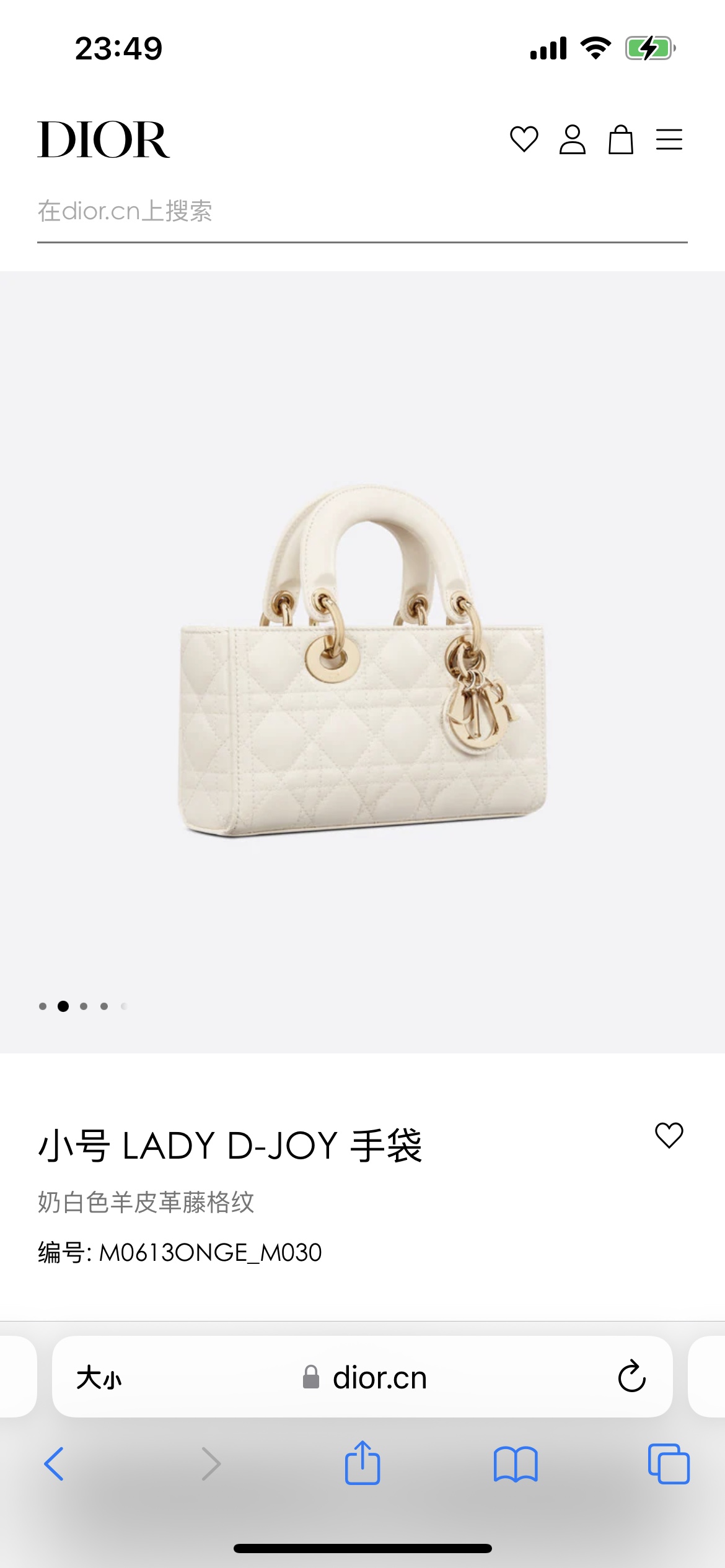Open the account profile icon
The width and height of the screenshot is (725, 1568).
tap(572, 139)
